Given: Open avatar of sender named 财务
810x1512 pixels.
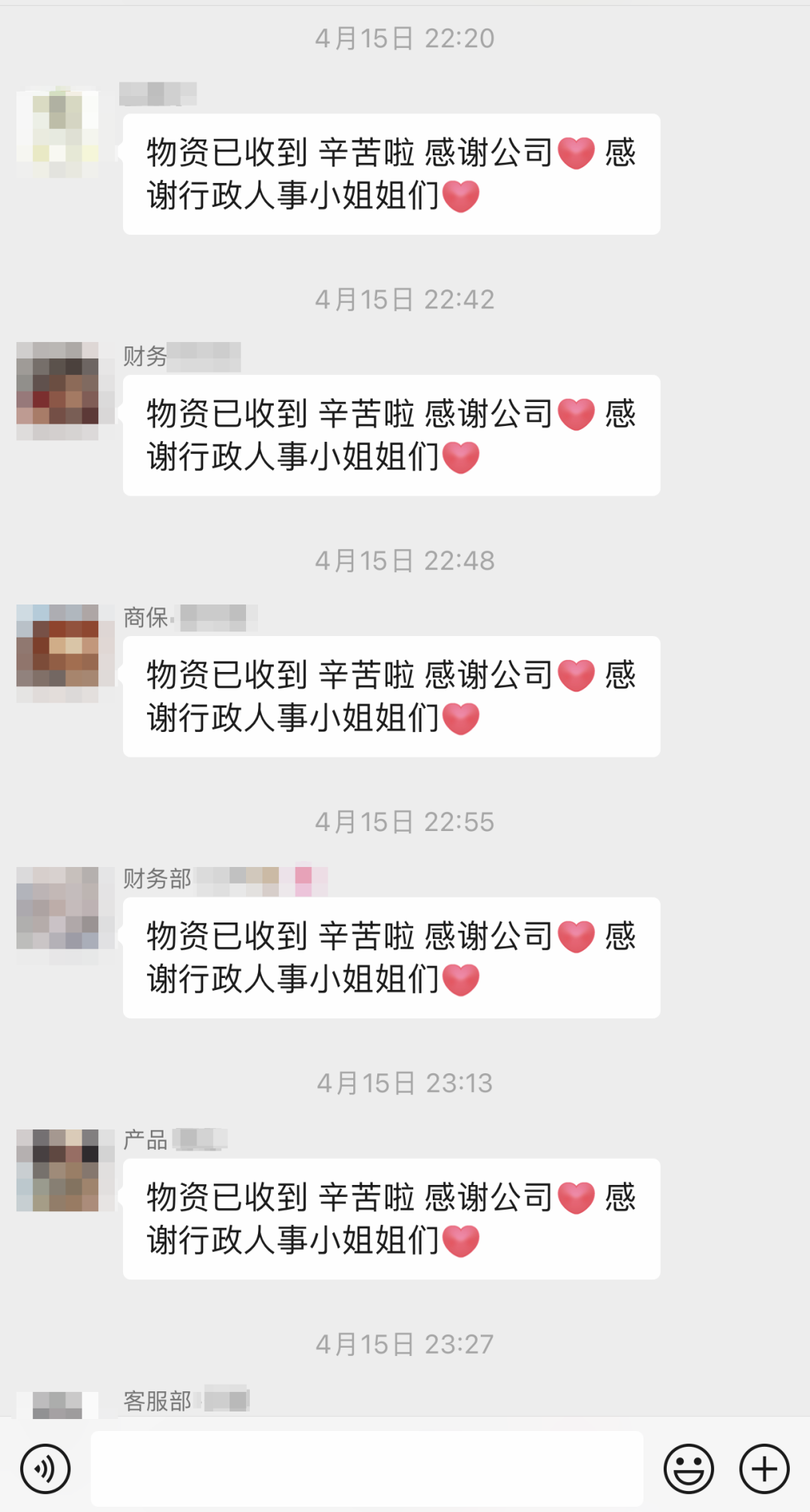Looking at the screenshot, I should [x=58, y=391].
